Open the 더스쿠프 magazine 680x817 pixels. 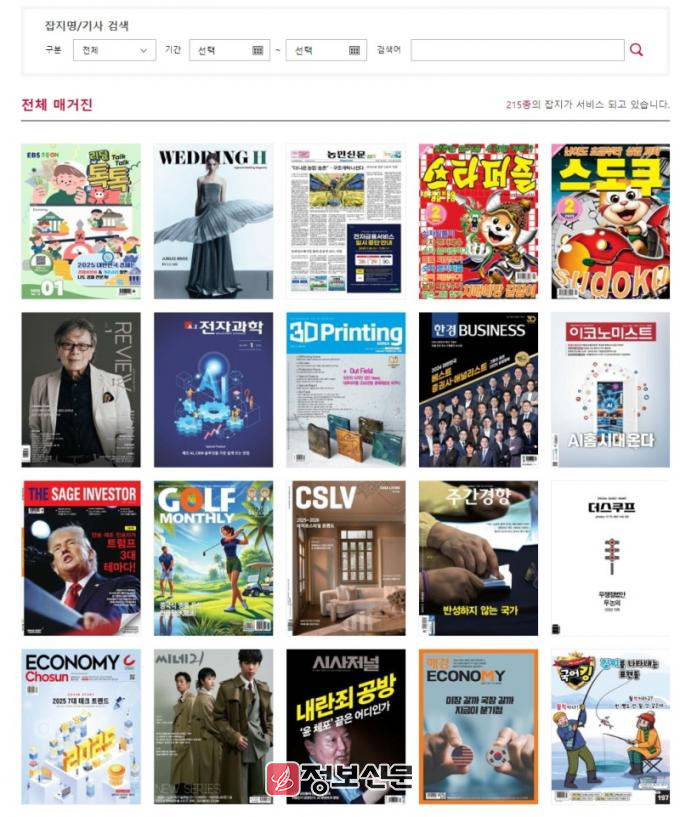coord(610,558)
